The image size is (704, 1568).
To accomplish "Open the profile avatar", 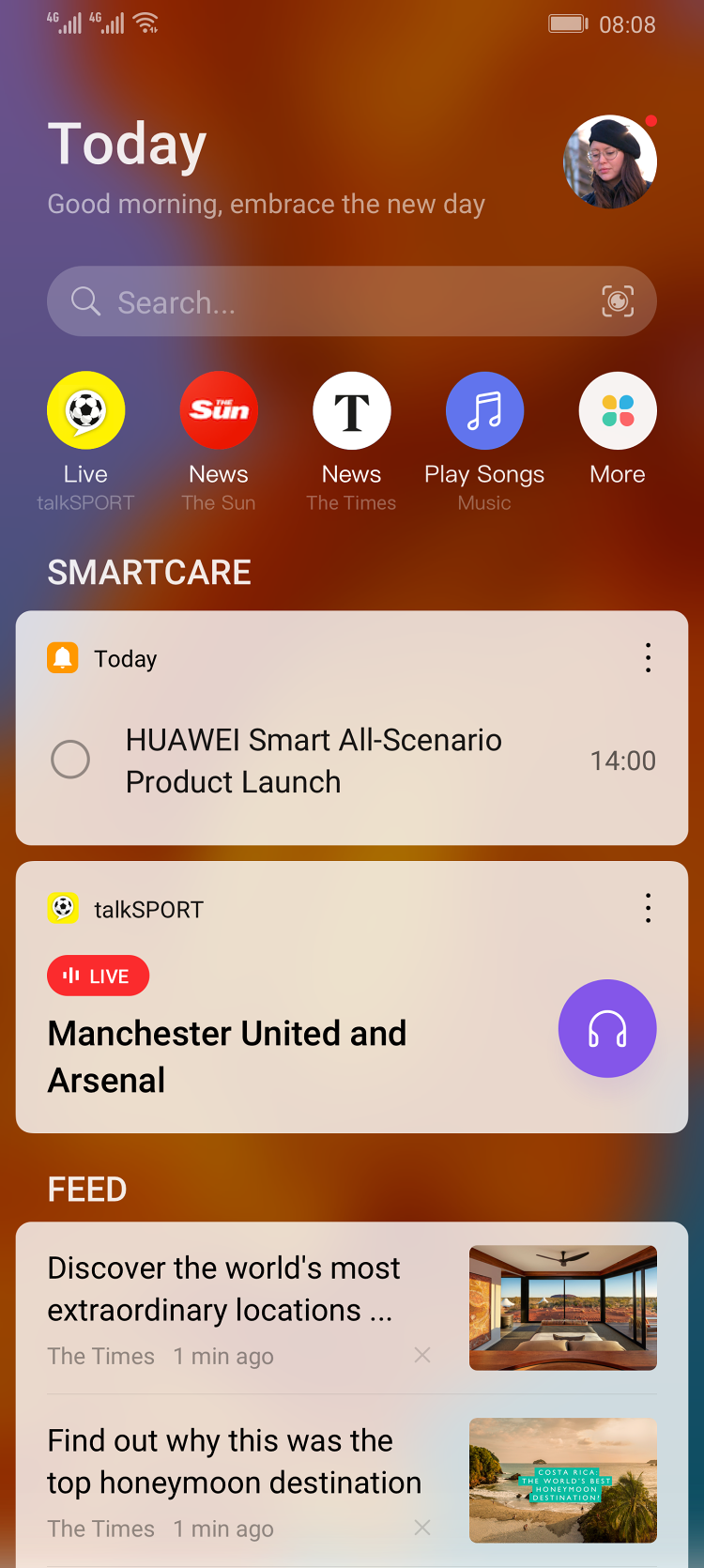I will (609, 161).
